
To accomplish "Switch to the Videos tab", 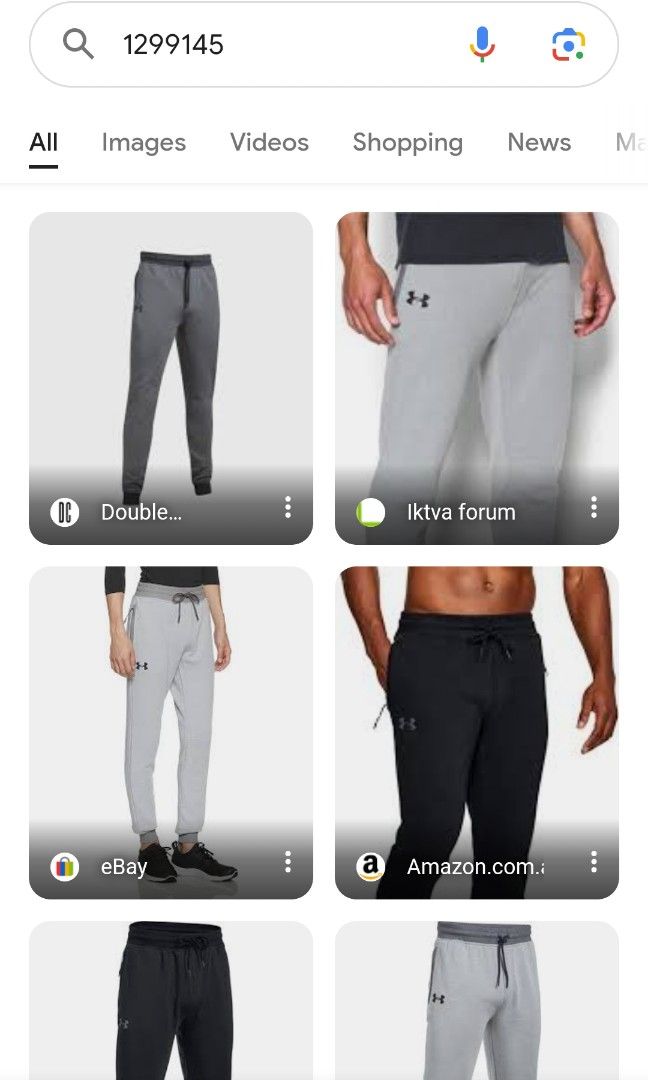I will click(269, 143).
